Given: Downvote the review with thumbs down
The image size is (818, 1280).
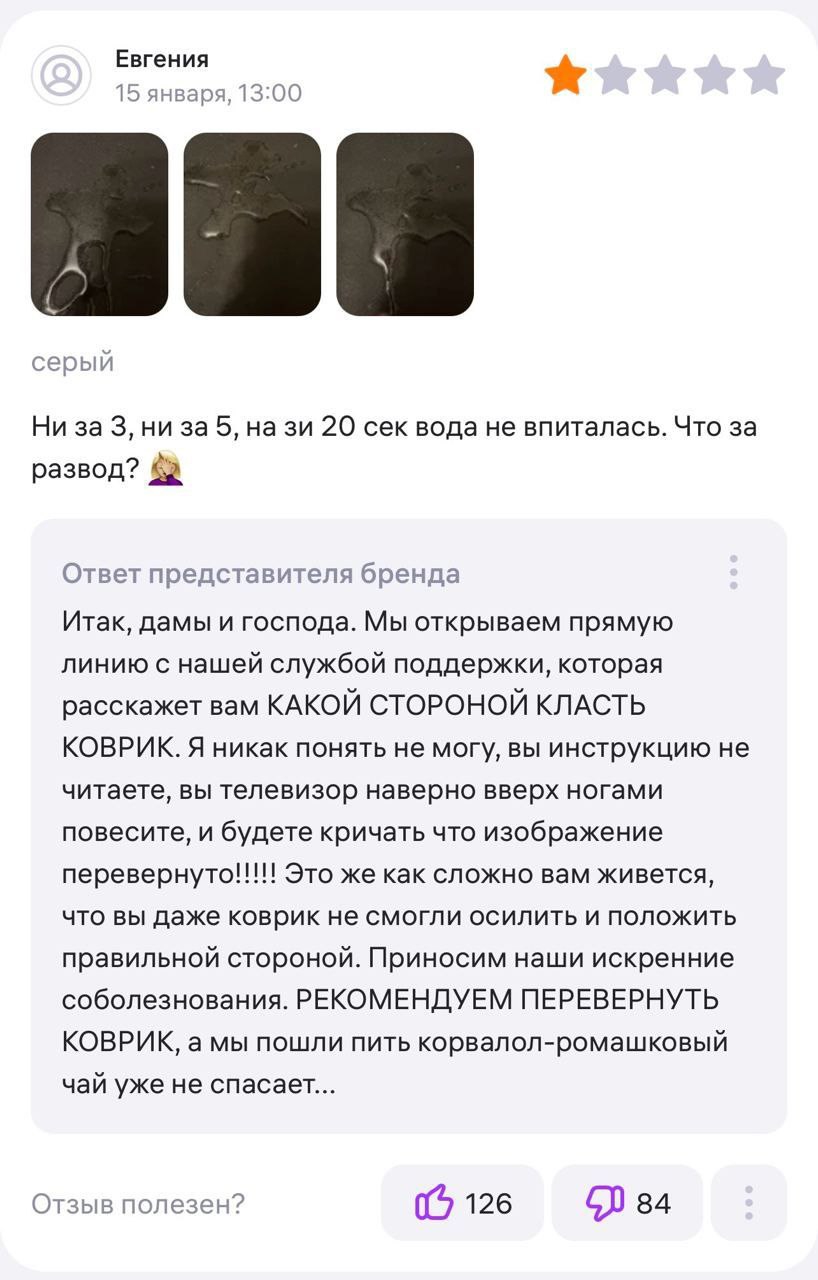Looking at the screenshot, I should pos(627,1203).
